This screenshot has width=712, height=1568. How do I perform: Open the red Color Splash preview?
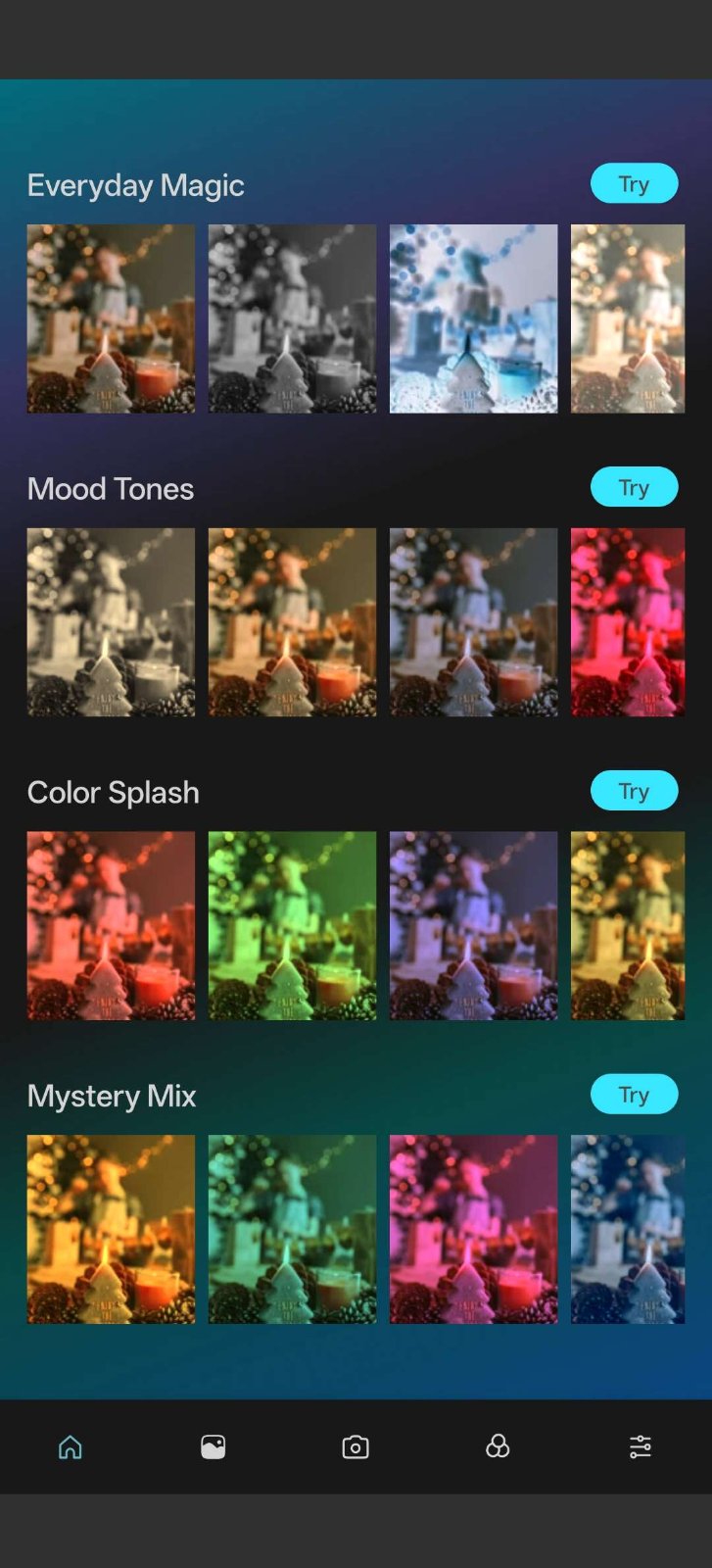111,926
